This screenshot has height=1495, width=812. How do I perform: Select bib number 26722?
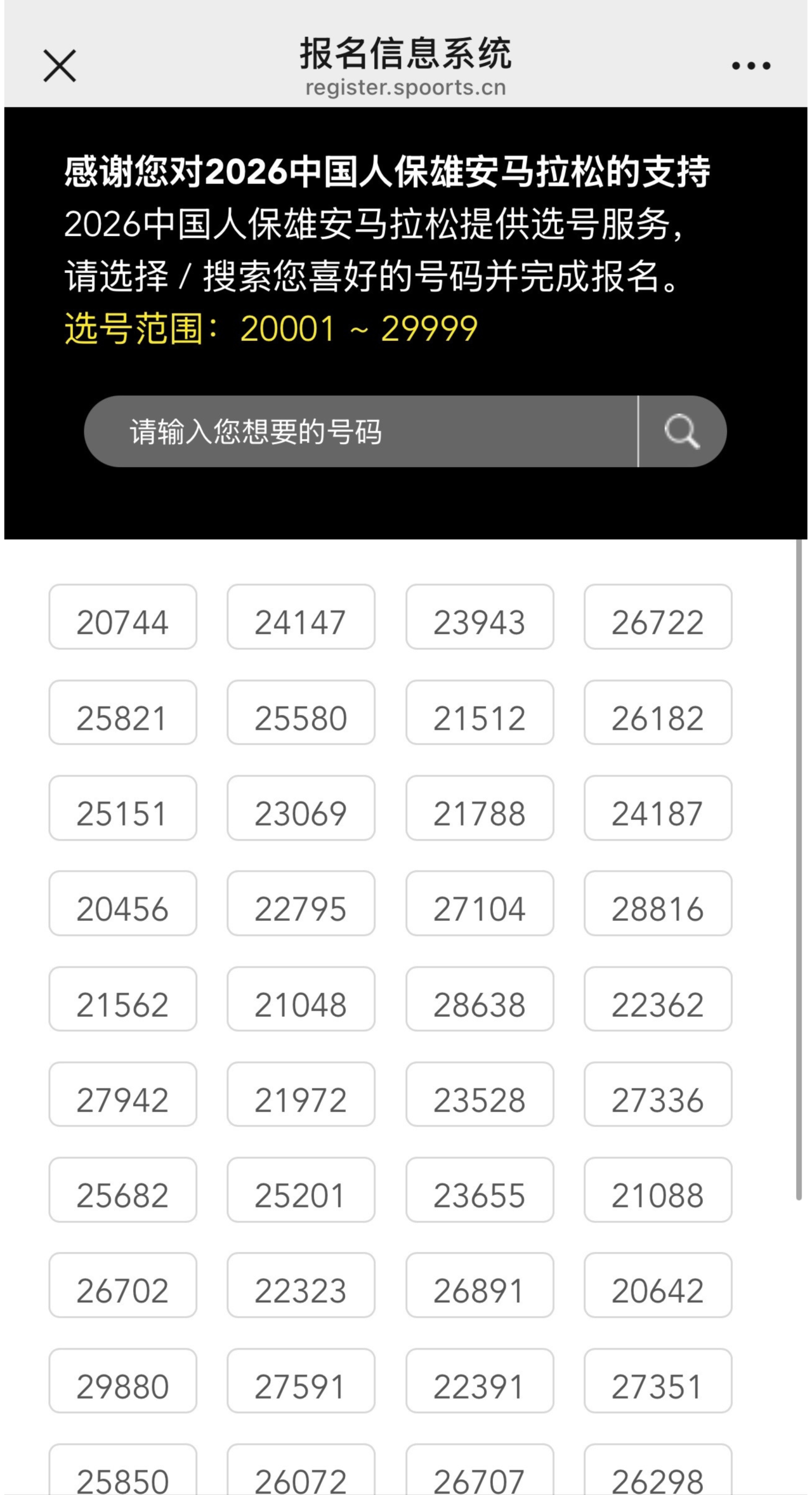click(658, 617)
